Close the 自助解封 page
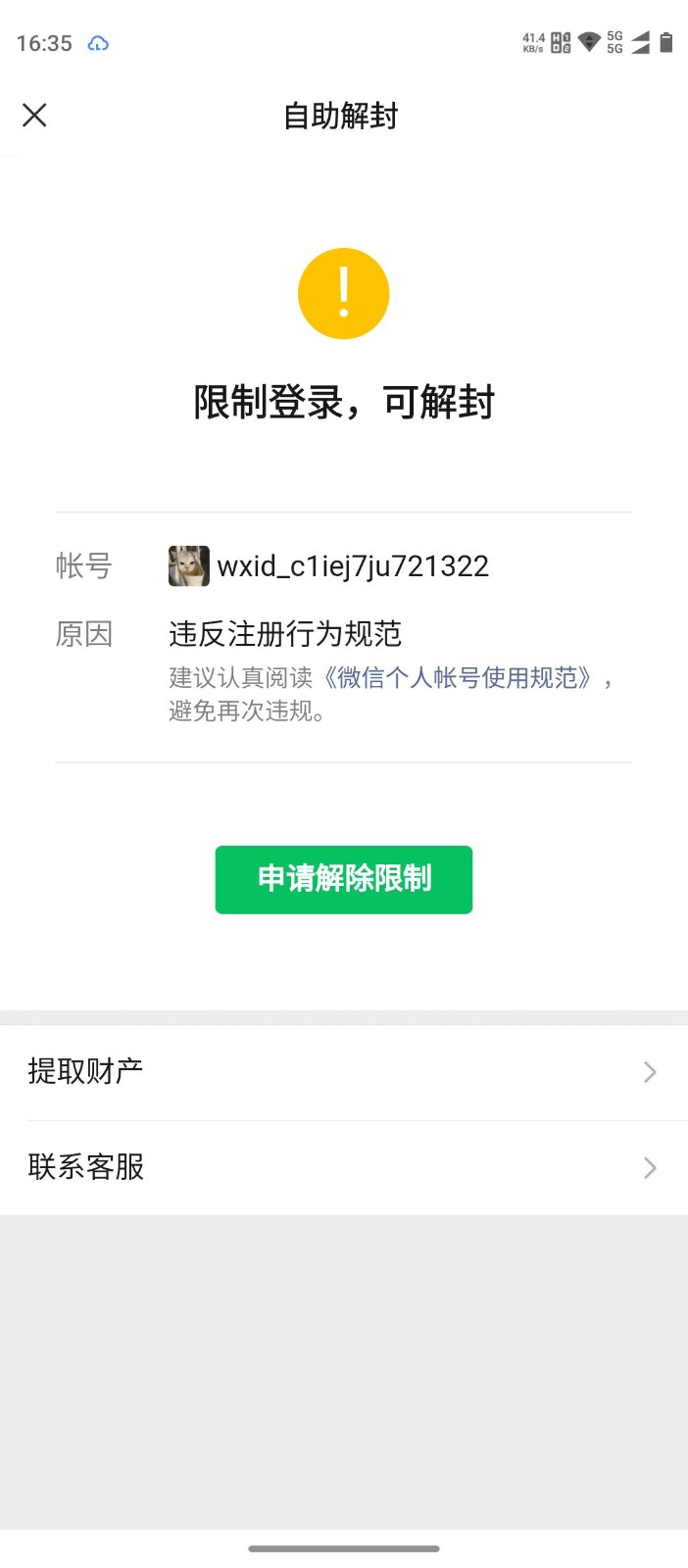This screenshot has height=1568, width=688. [x=34, y=116]
